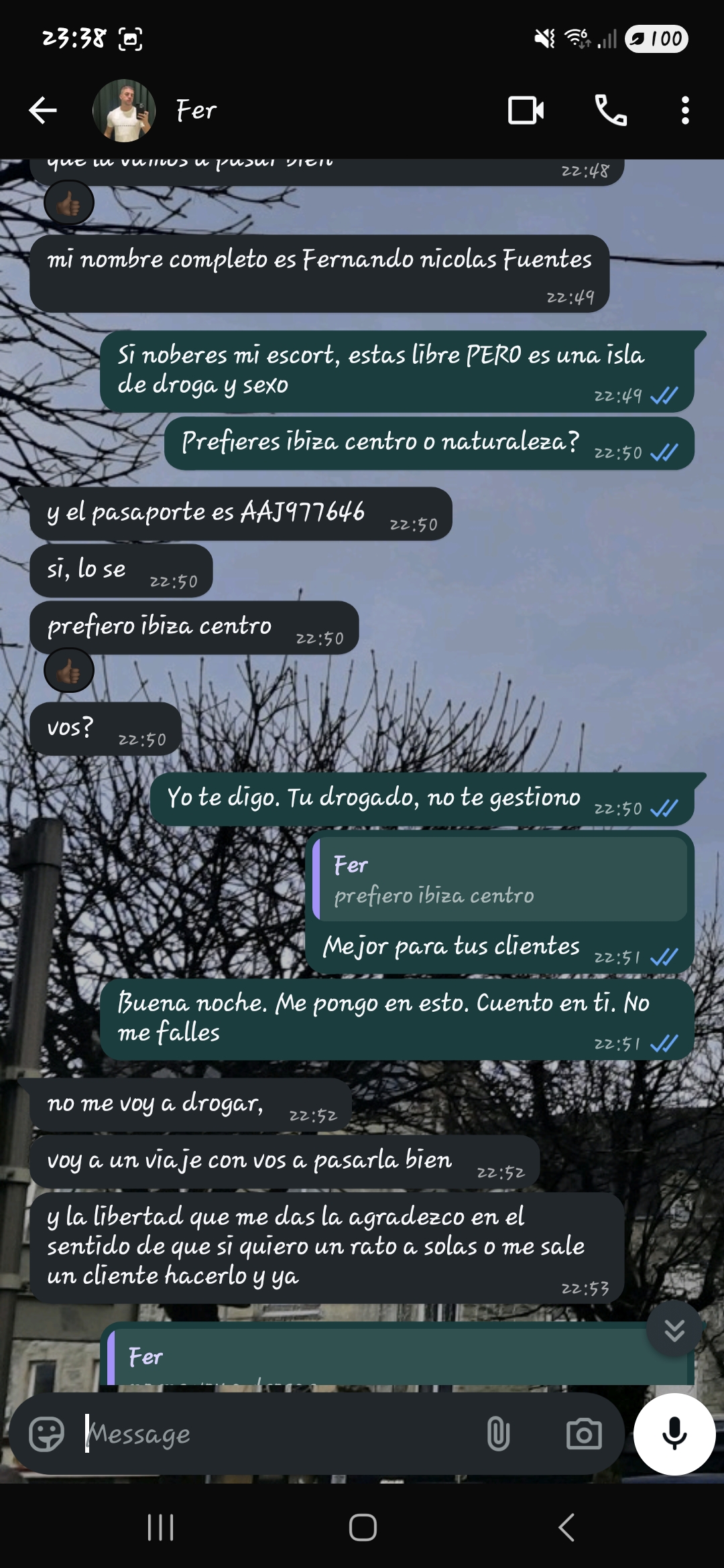
Task: Open the thumbs-up reaction under 'prefiero ibiza centro'
Action: tap(69, 671)
